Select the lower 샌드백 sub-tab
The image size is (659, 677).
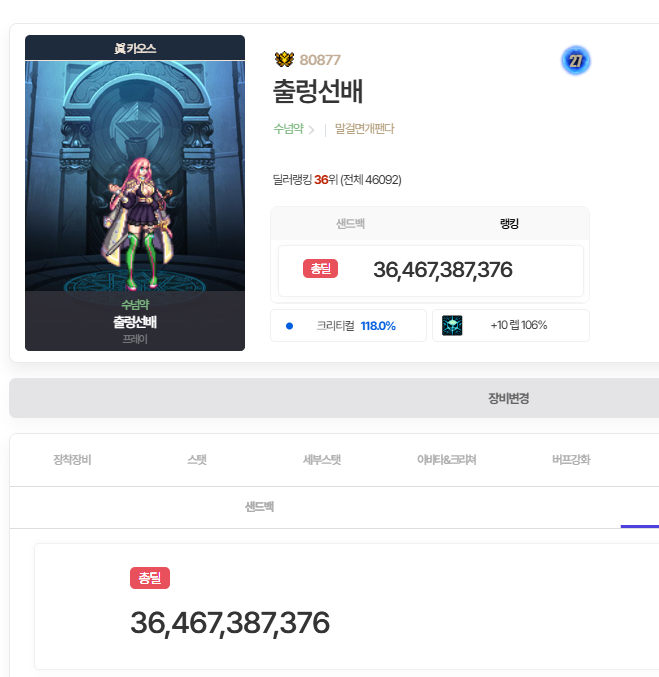pyautogui.click(x=260, y=507)
